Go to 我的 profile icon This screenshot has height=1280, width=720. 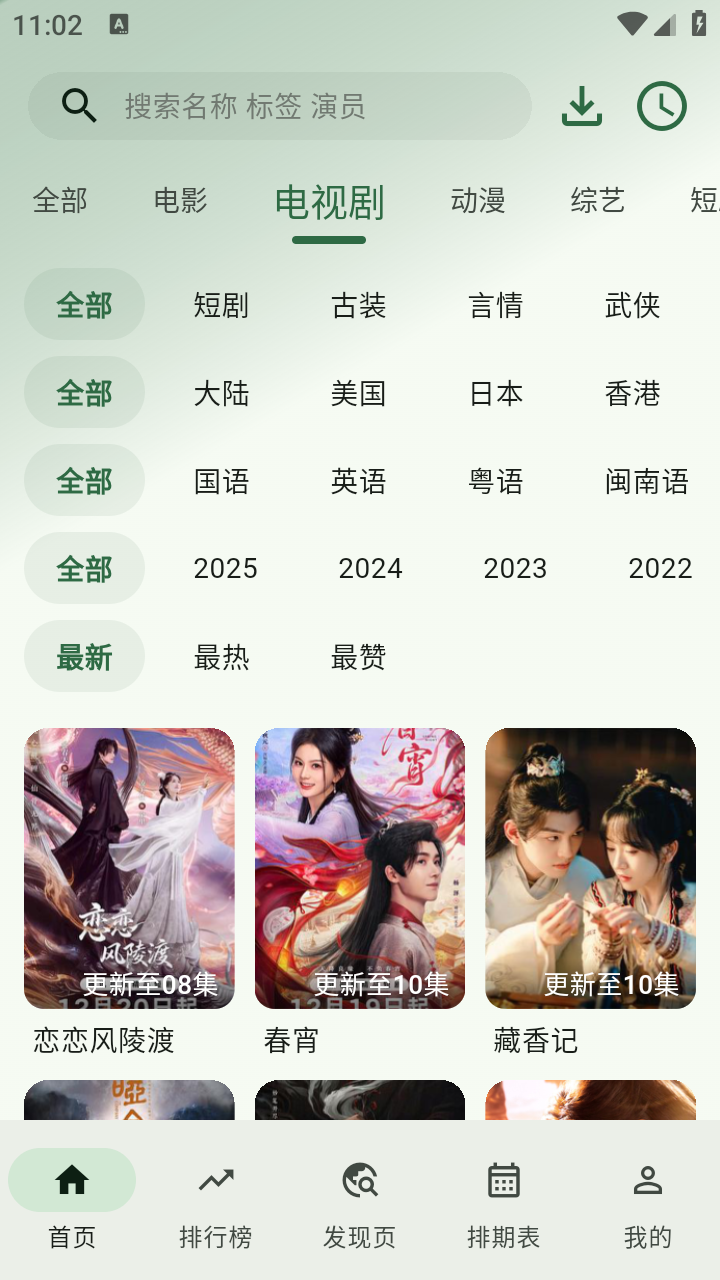pyautogui.click(x=647, y=1180)
